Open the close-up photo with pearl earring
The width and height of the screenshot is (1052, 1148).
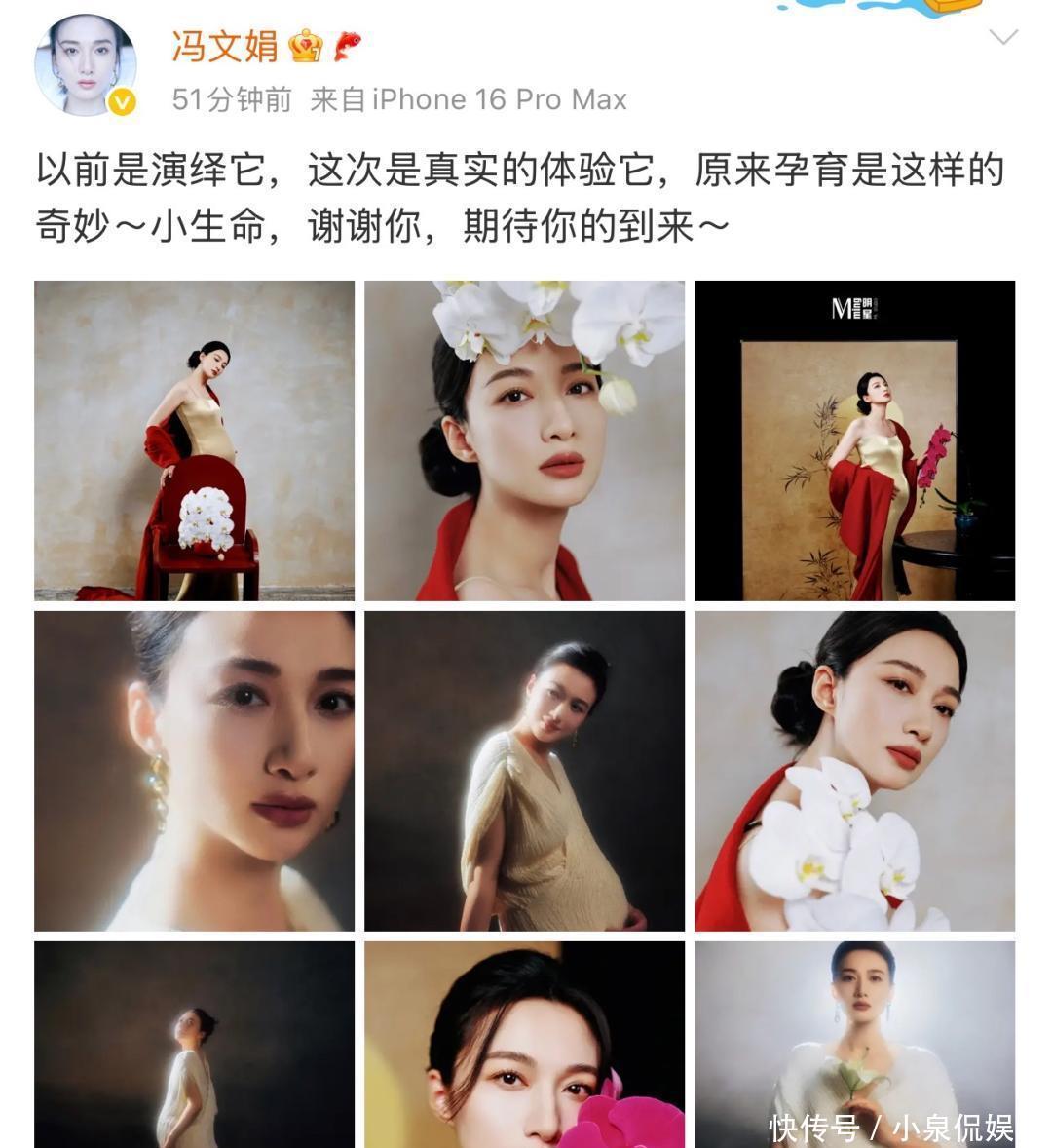(x=195, y=771)
